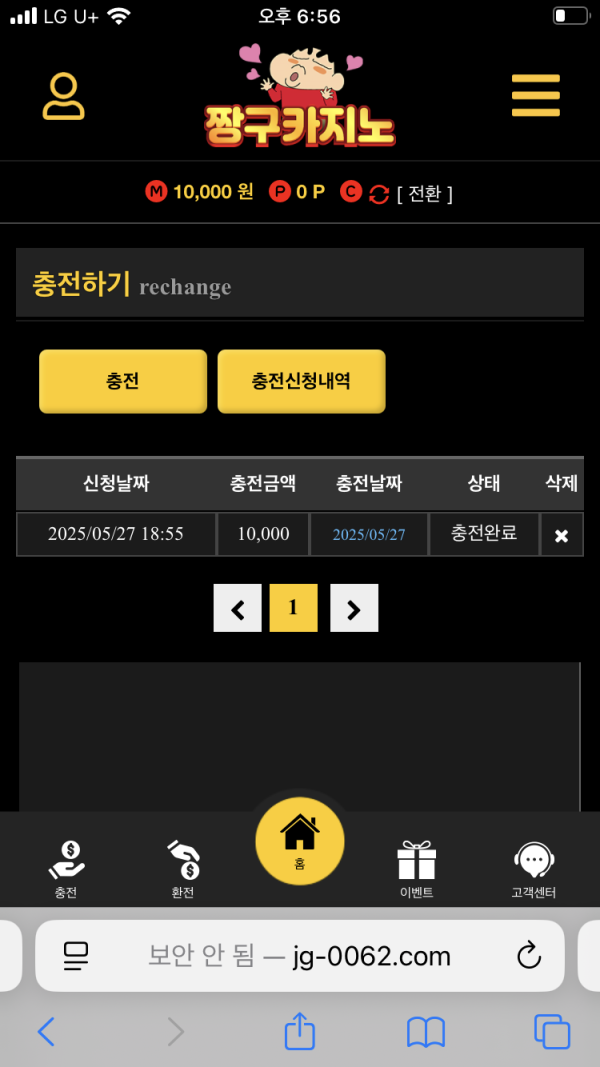600x1067 pixels.
Task: Open the Safari page settings icon
Action: (76, 956)
